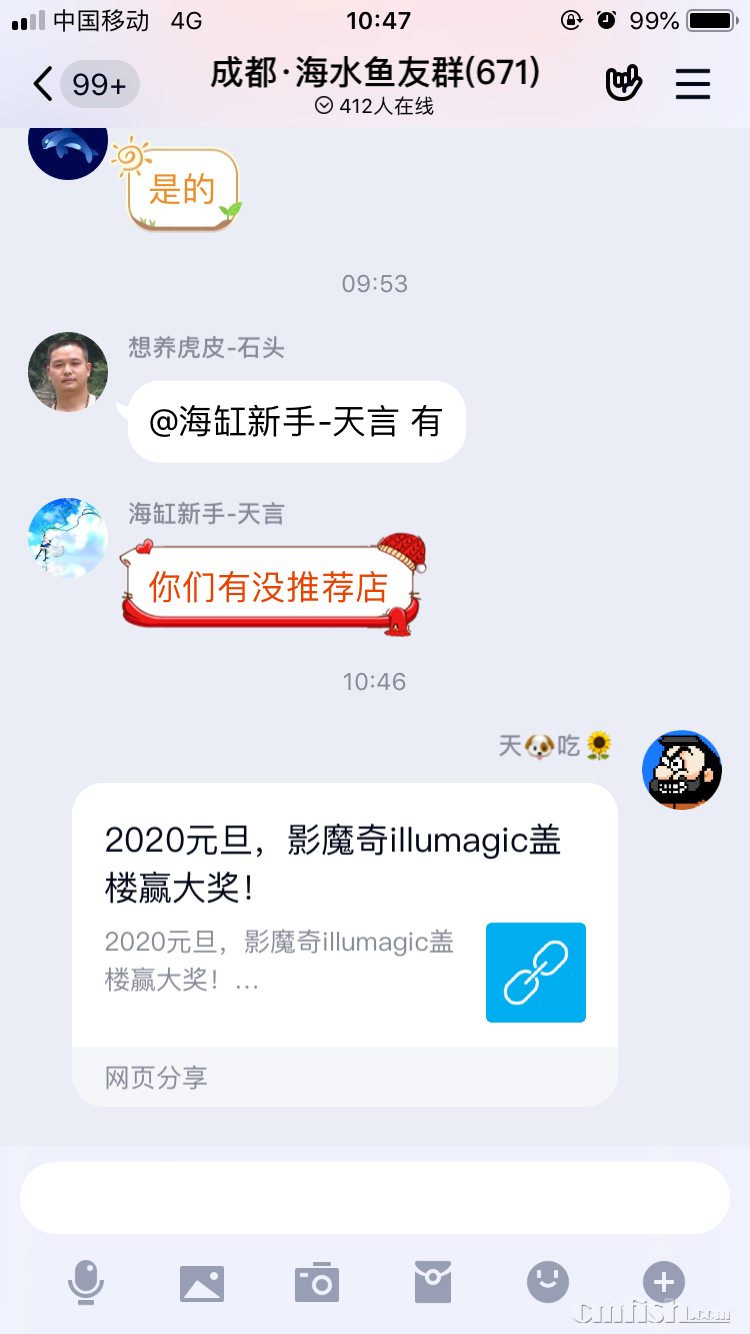Tap 海缸新手-天言's cloud avatar
The image size is (750, 1334).
pyautogui.click(x=67, y=538)
